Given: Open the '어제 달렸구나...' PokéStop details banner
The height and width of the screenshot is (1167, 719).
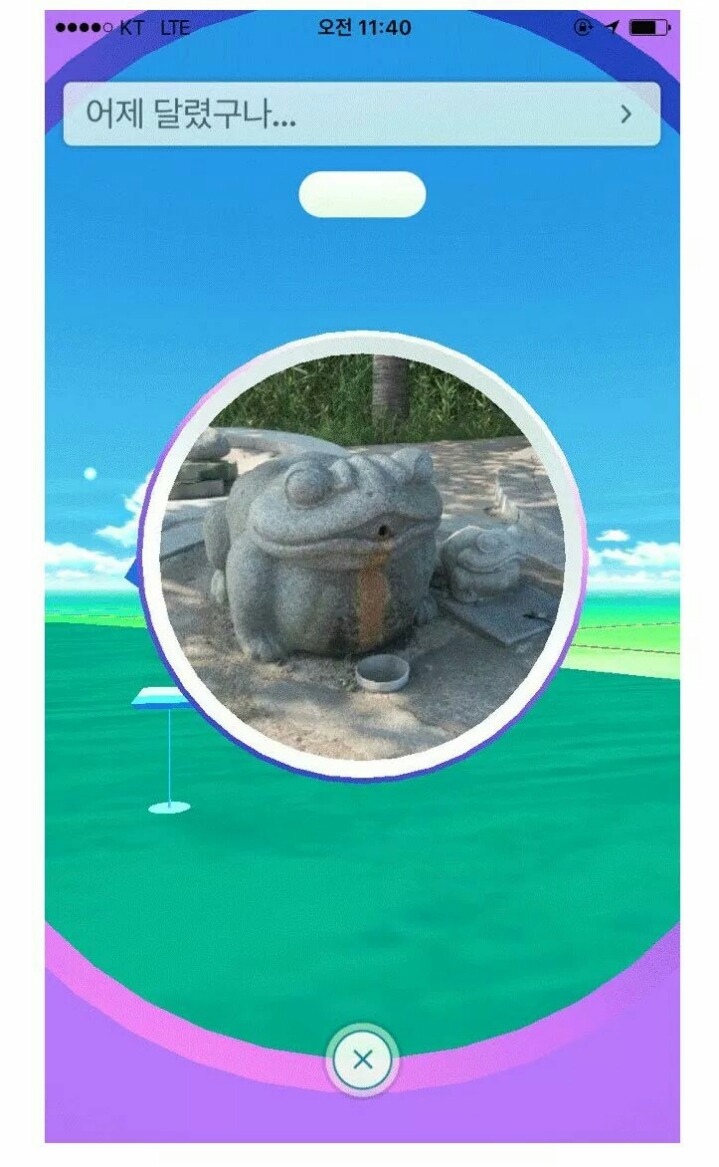Looking at the screenshot, I should [x=361, y=114].
